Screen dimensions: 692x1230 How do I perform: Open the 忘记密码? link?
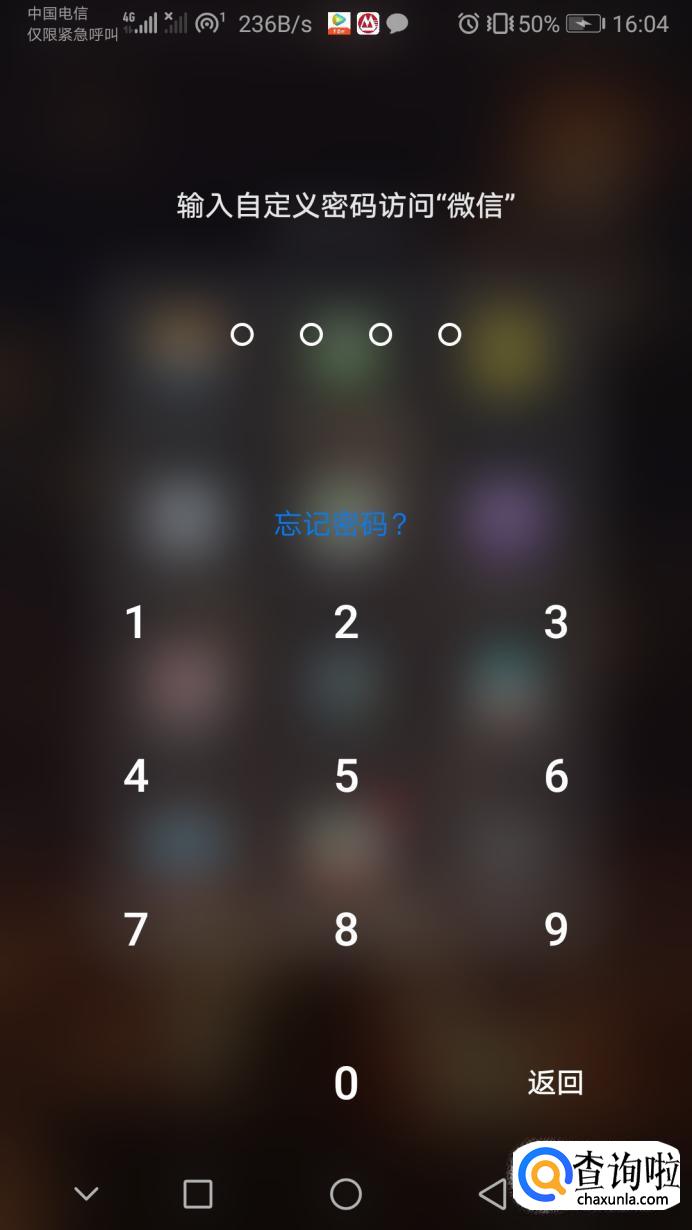(x=342, y=524)
